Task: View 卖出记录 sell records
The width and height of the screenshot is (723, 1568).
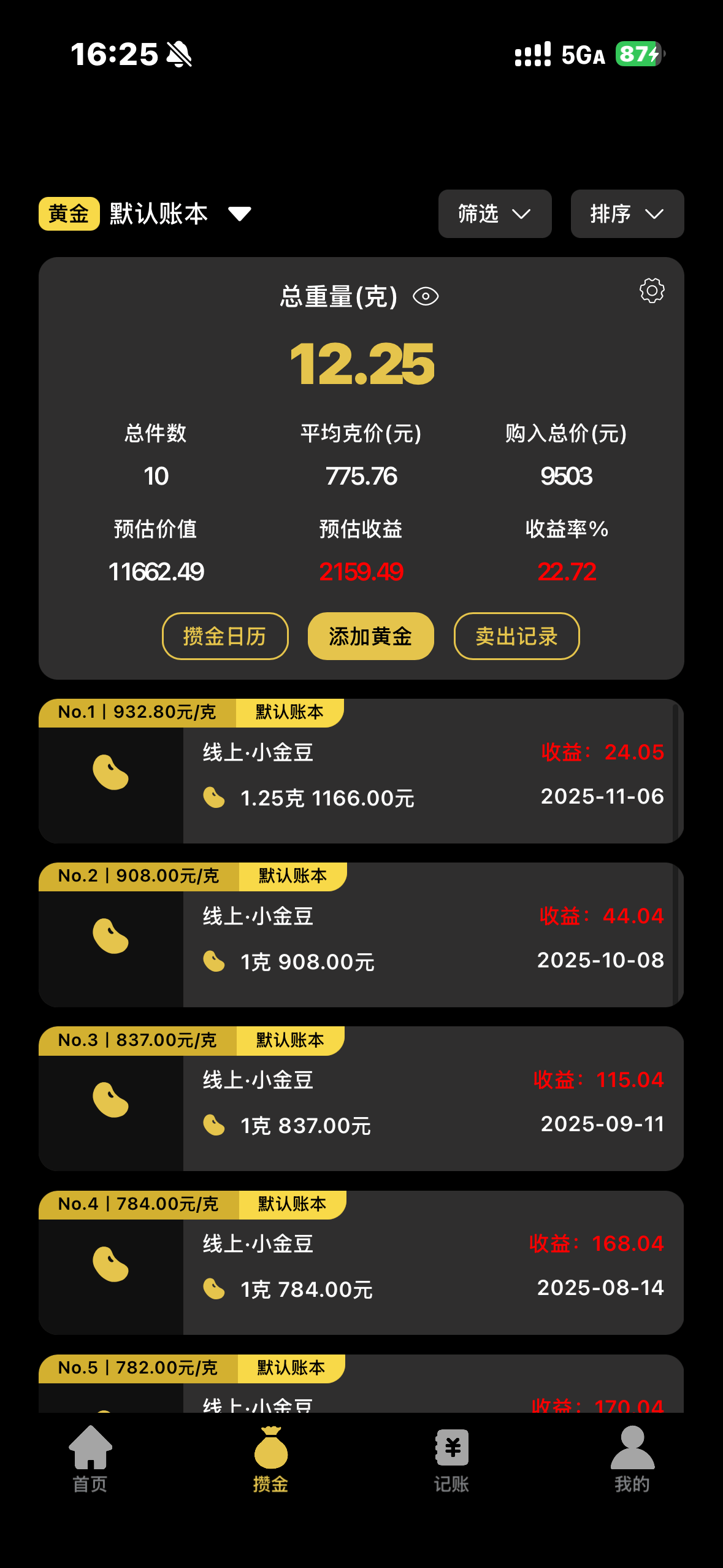Action: point(516,636)
